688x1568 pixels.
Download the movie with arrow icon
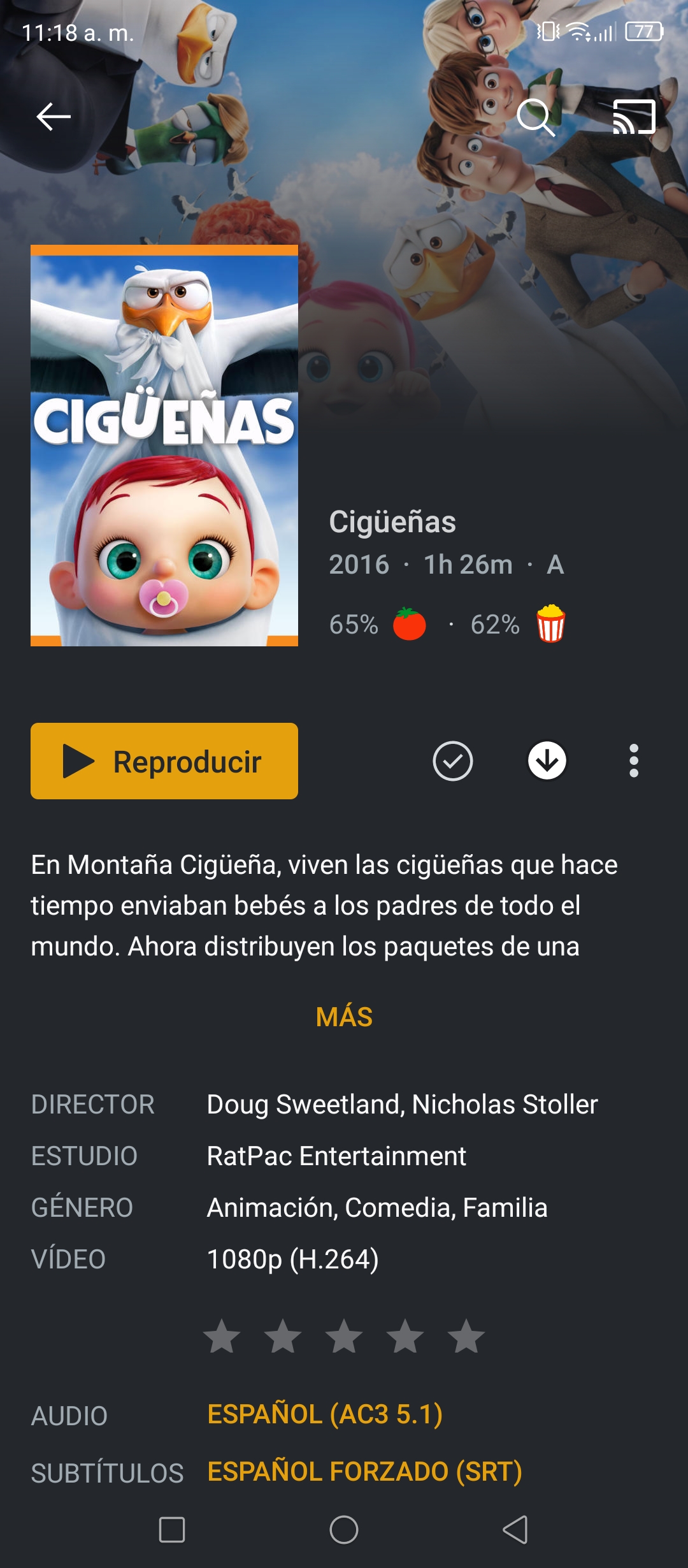[547, 760]
